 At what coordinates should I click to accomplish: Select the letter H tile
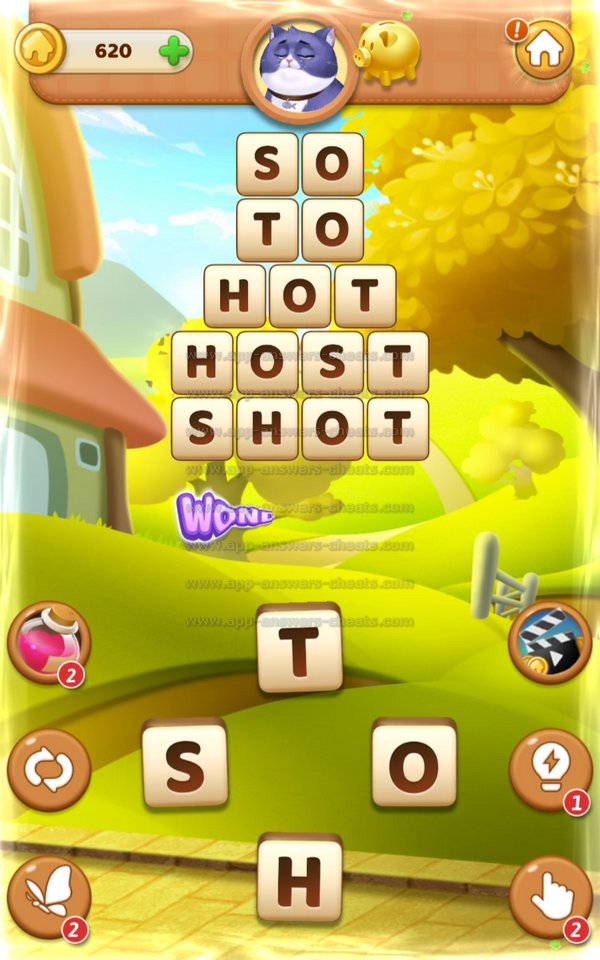pos(299,877)
